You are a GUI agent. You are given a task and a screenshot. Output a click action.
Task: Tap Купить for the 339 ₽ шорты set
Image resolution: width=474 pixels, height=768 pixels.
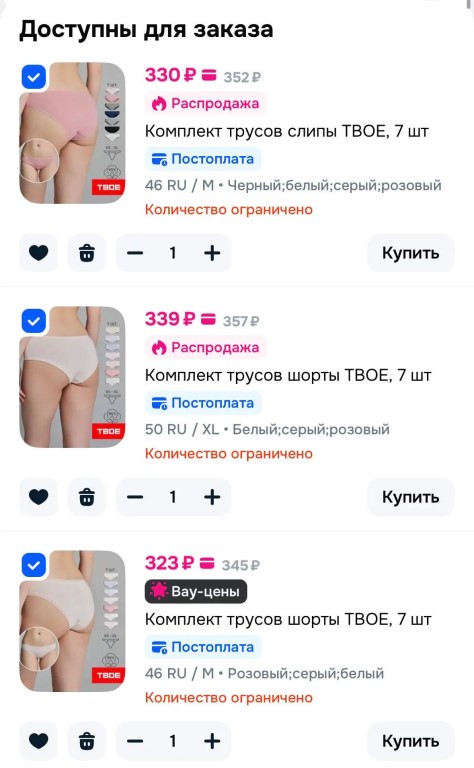410,497
